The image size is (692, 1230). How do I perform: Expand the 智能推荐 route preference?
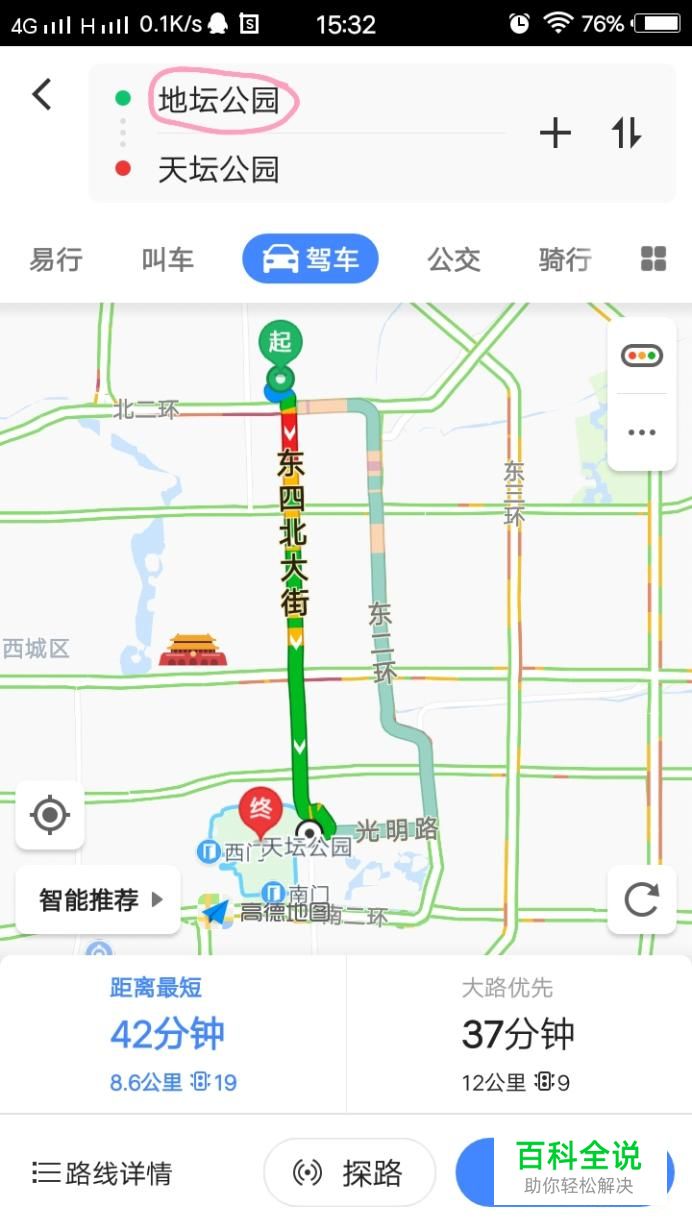98,900
